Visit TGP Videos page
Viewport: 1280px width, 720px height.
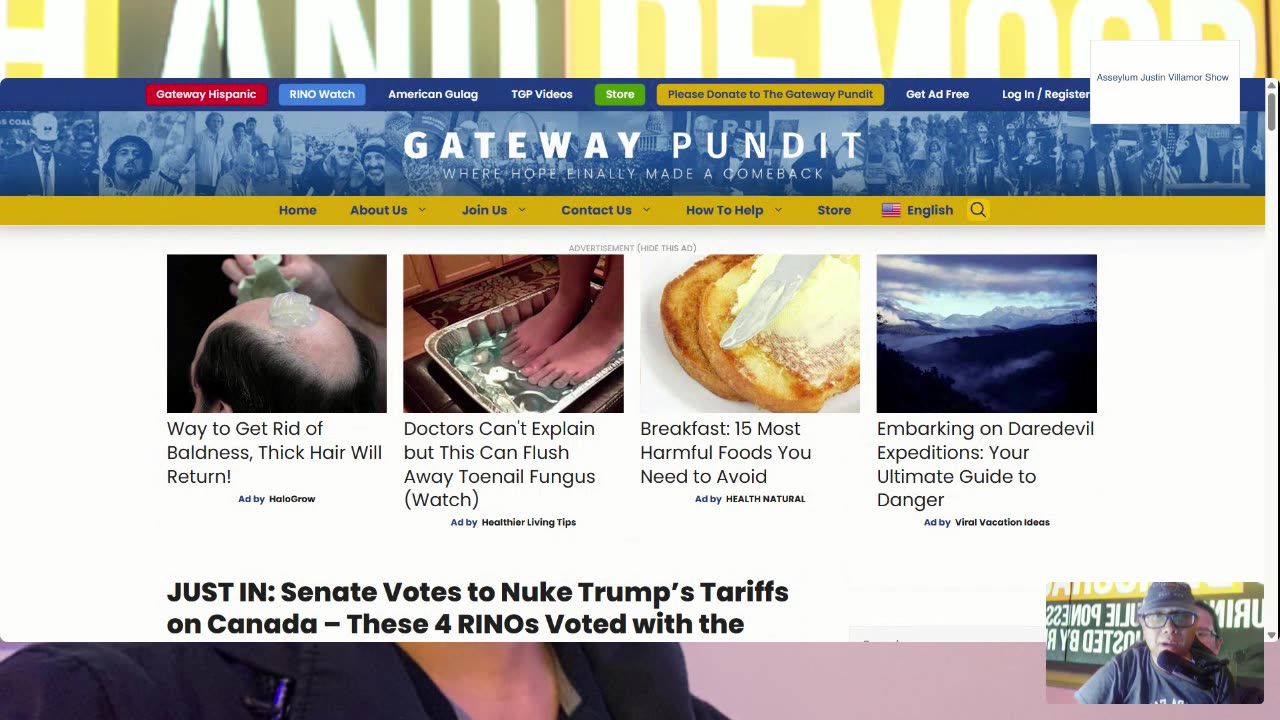(542, 94)
